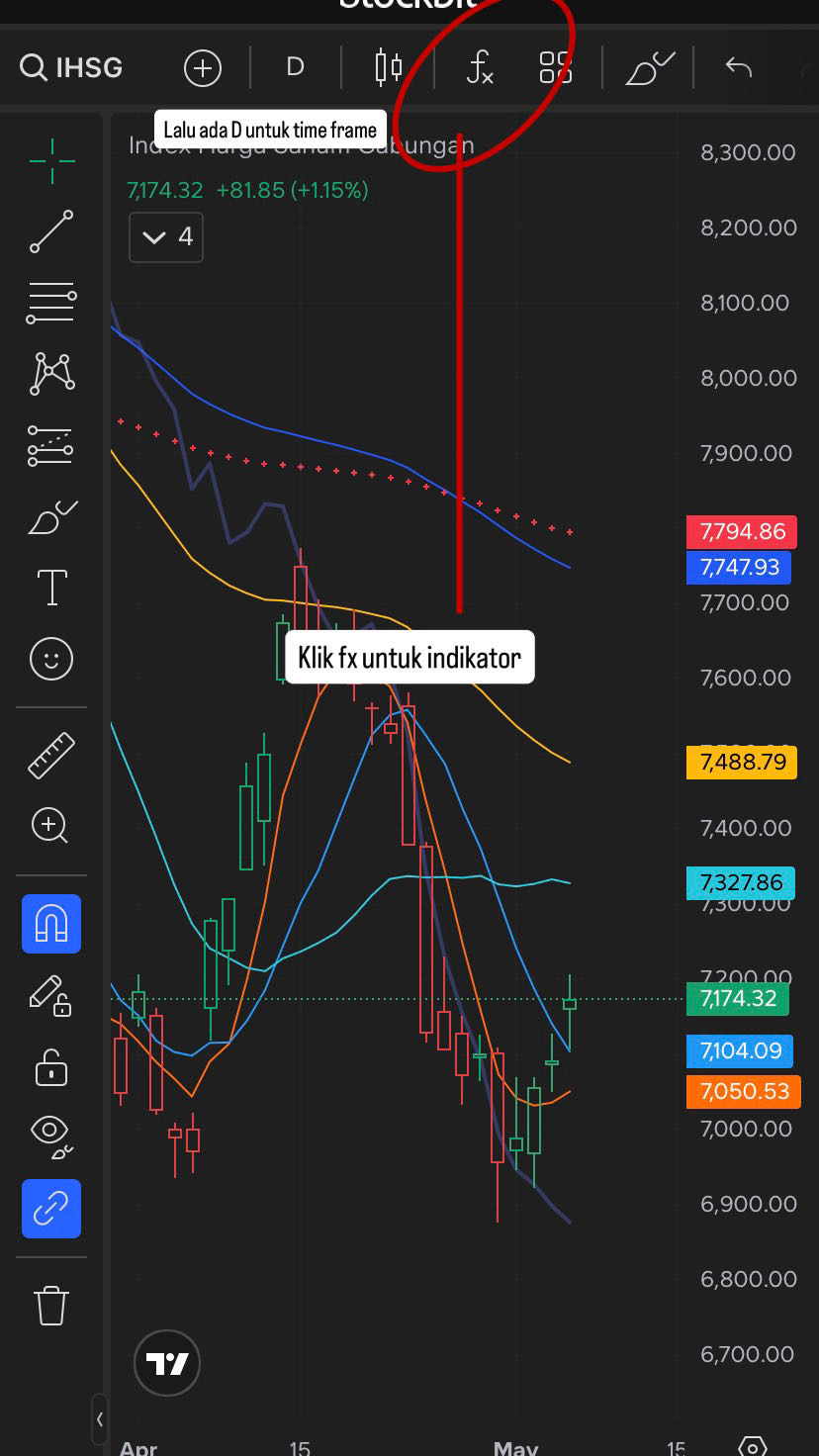Open the D time frame selector
The height and width of the screenshot is (1456, 819).
[x=295, y=67]
